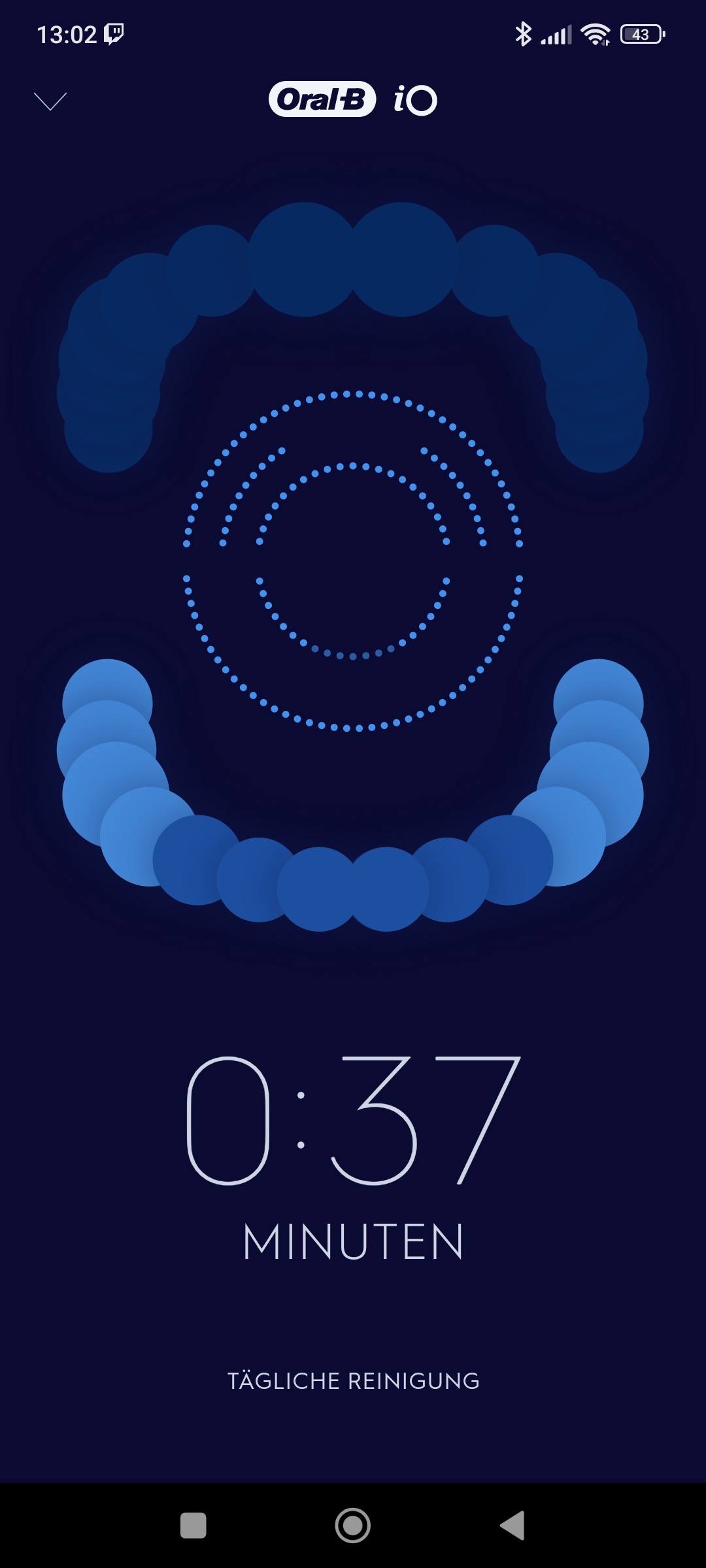Image resolution: width=706 pixels, height=1568 pixels.
Task: Collapse the brushing screen with the down chevron
Action: coord(50,101)
